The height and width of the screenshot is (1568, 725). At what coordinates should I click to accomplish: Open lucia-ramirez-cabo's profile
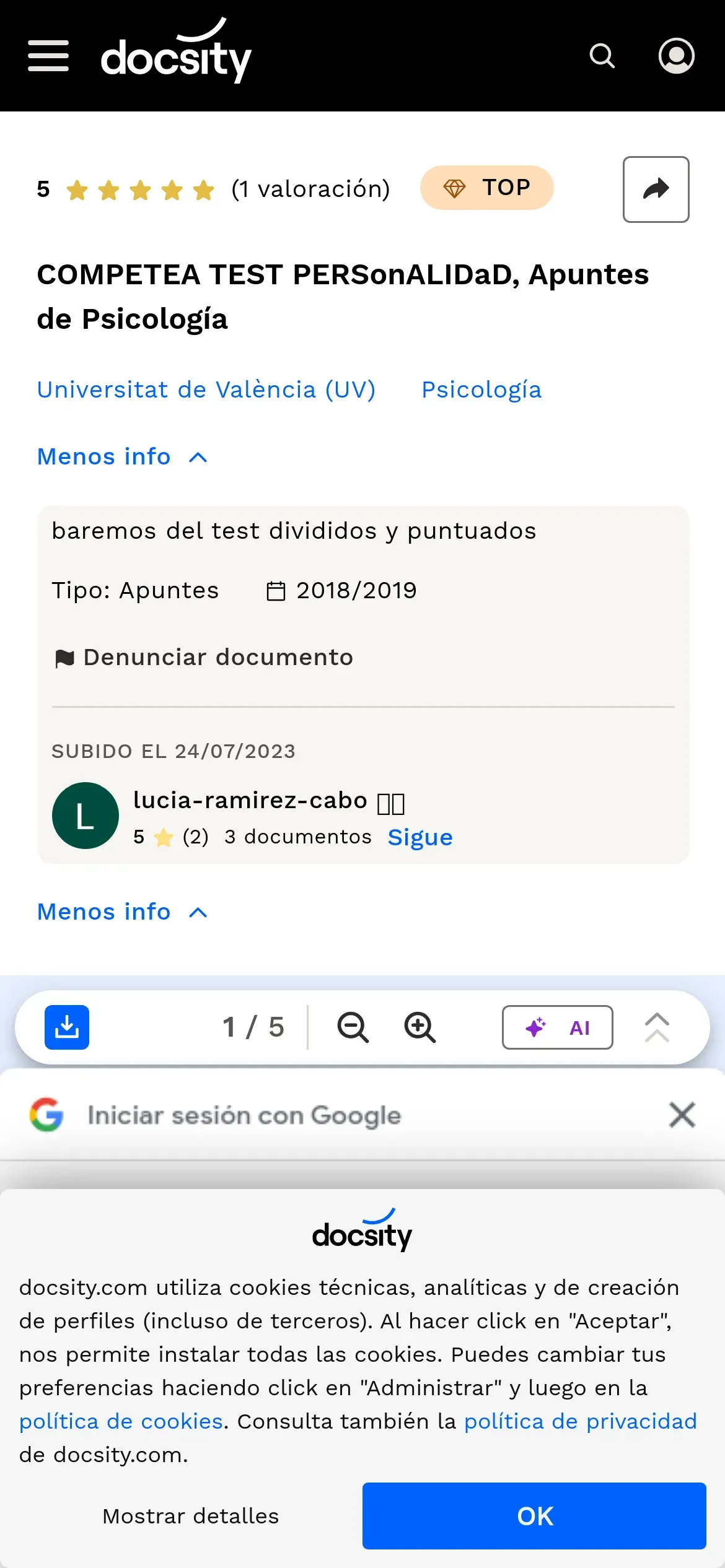tap(250, 801)
